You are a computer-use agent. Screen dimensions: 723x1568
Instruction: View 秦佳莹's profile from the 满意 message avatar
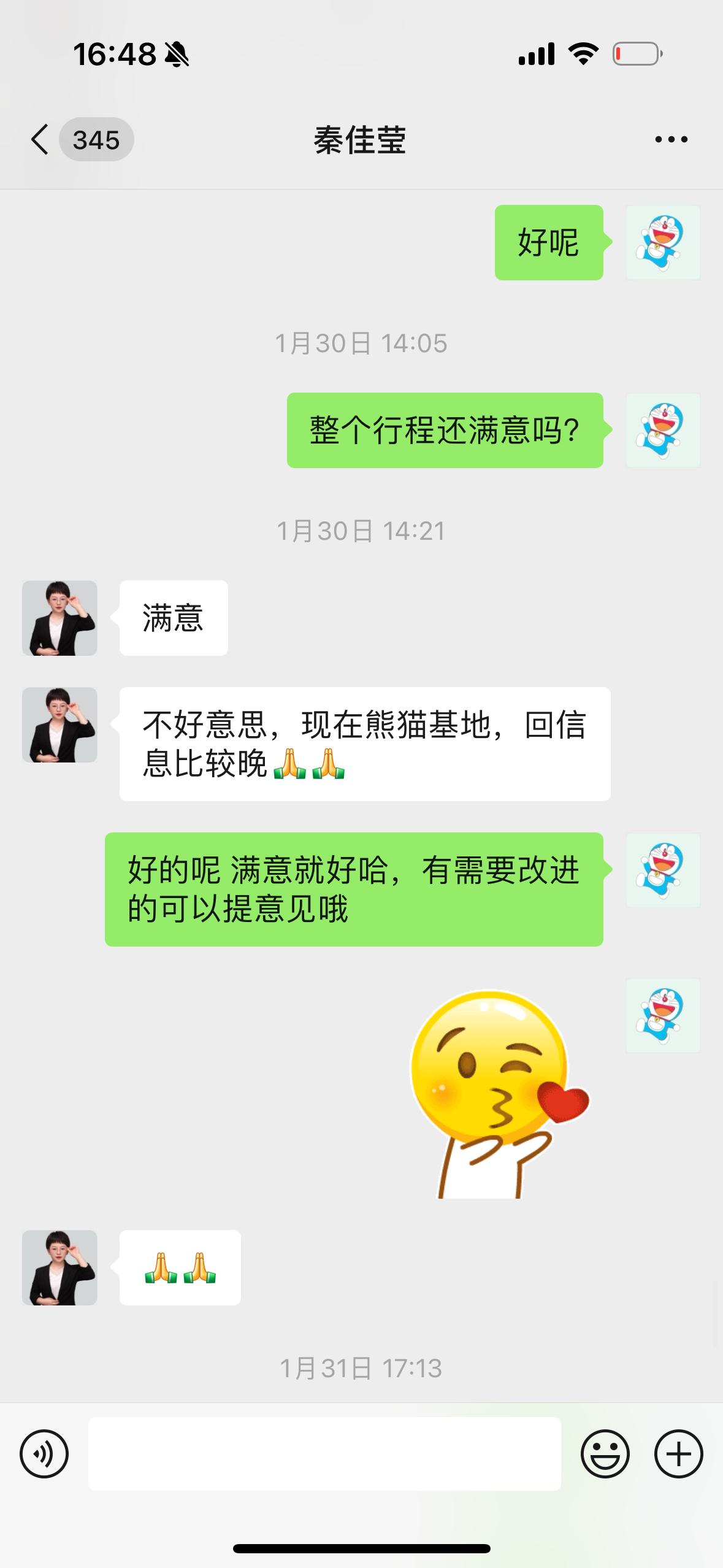point(59,618)
